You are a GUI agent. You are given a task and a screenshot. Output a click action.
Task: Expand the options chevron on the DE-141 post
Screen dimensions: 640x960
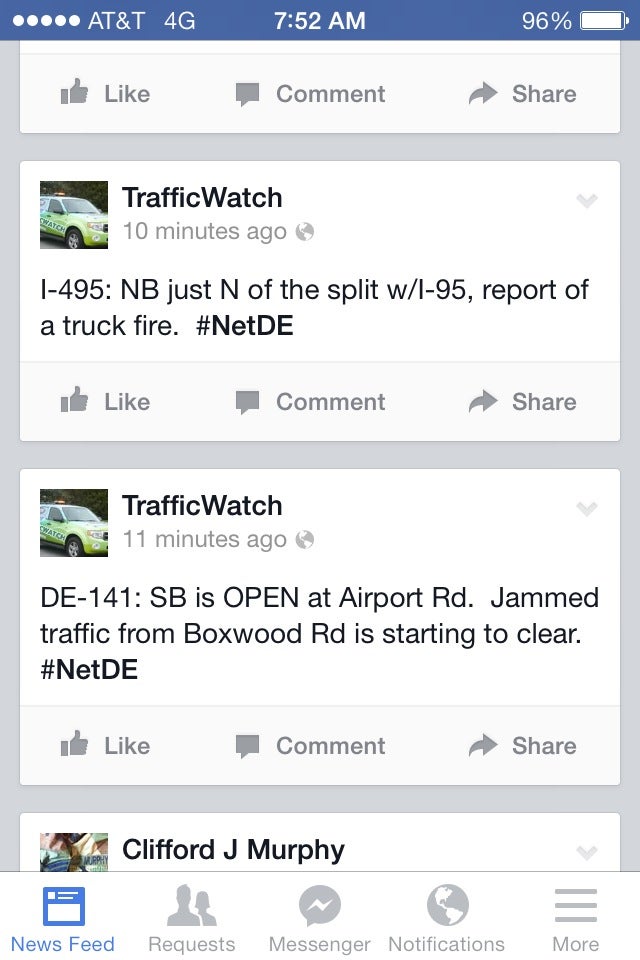click(x=587, y=509)
